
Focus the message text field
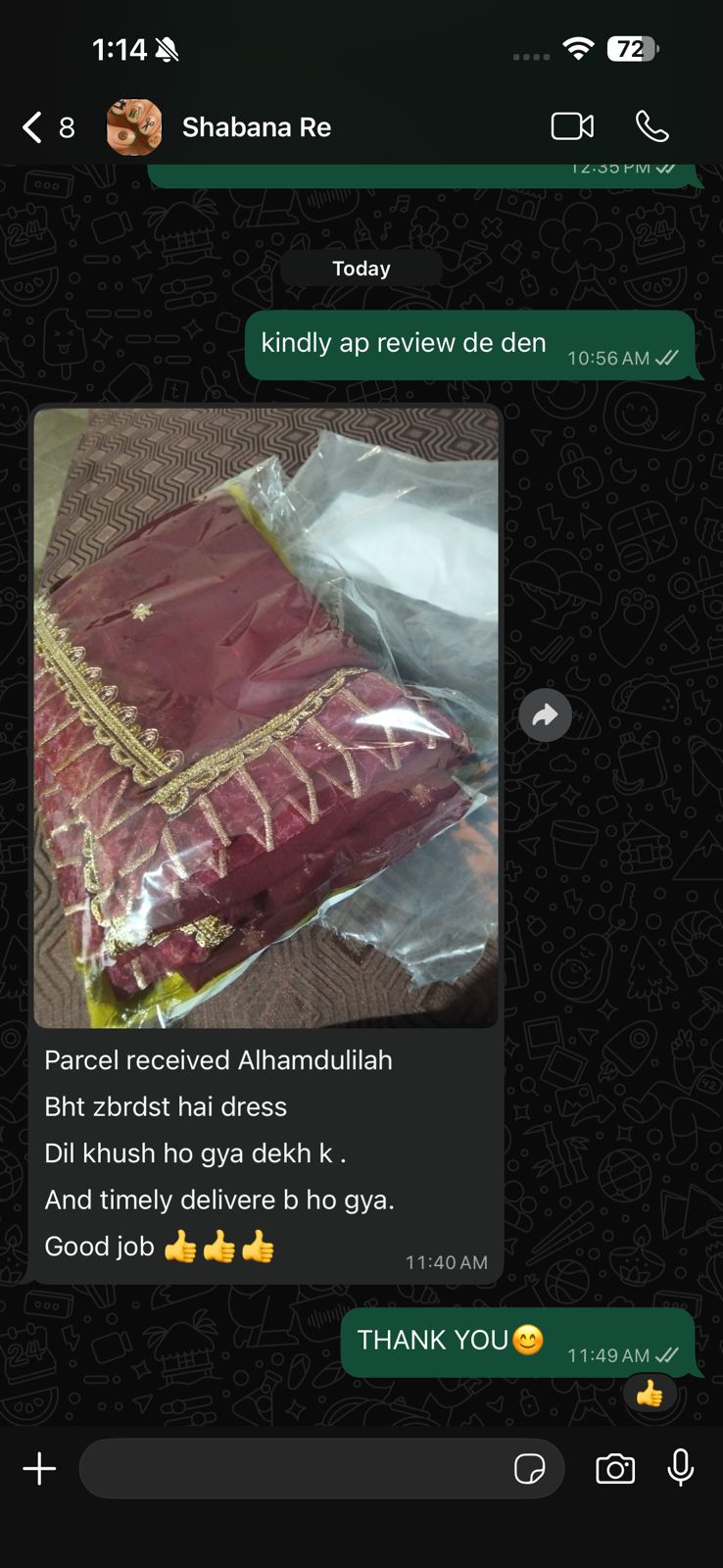(x=294, y=1468)
